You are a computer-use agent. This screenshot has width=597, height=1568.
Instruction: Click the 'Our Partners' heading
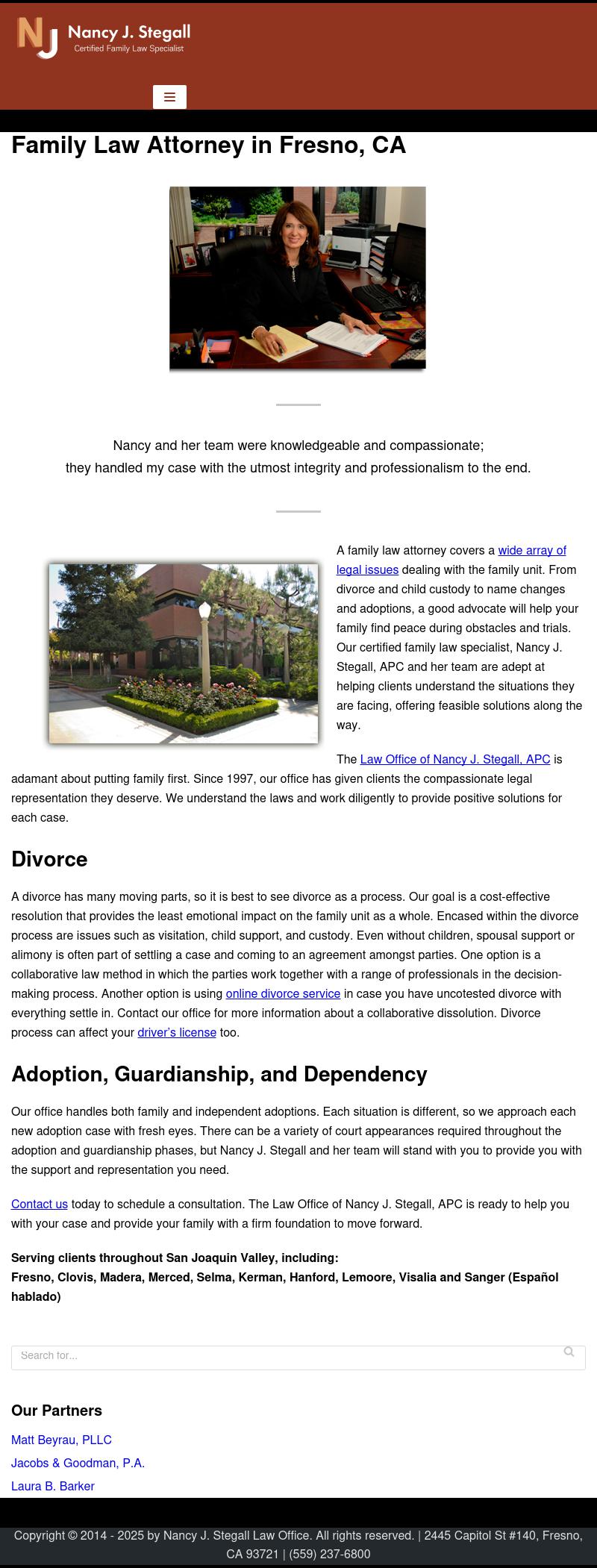(56, 1411)
